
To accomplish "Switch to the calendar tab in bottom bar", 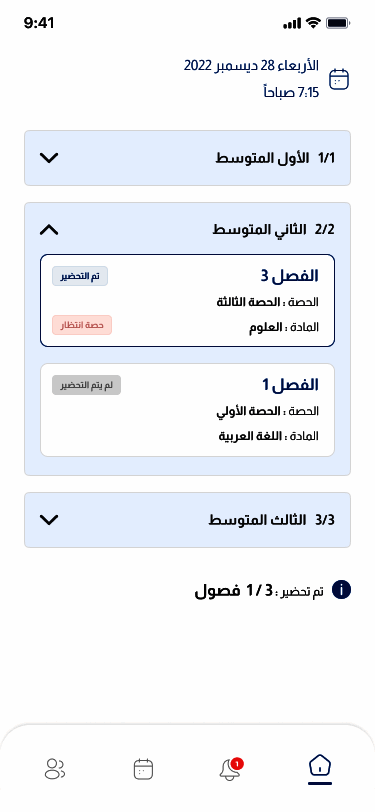I will (143, 769).
